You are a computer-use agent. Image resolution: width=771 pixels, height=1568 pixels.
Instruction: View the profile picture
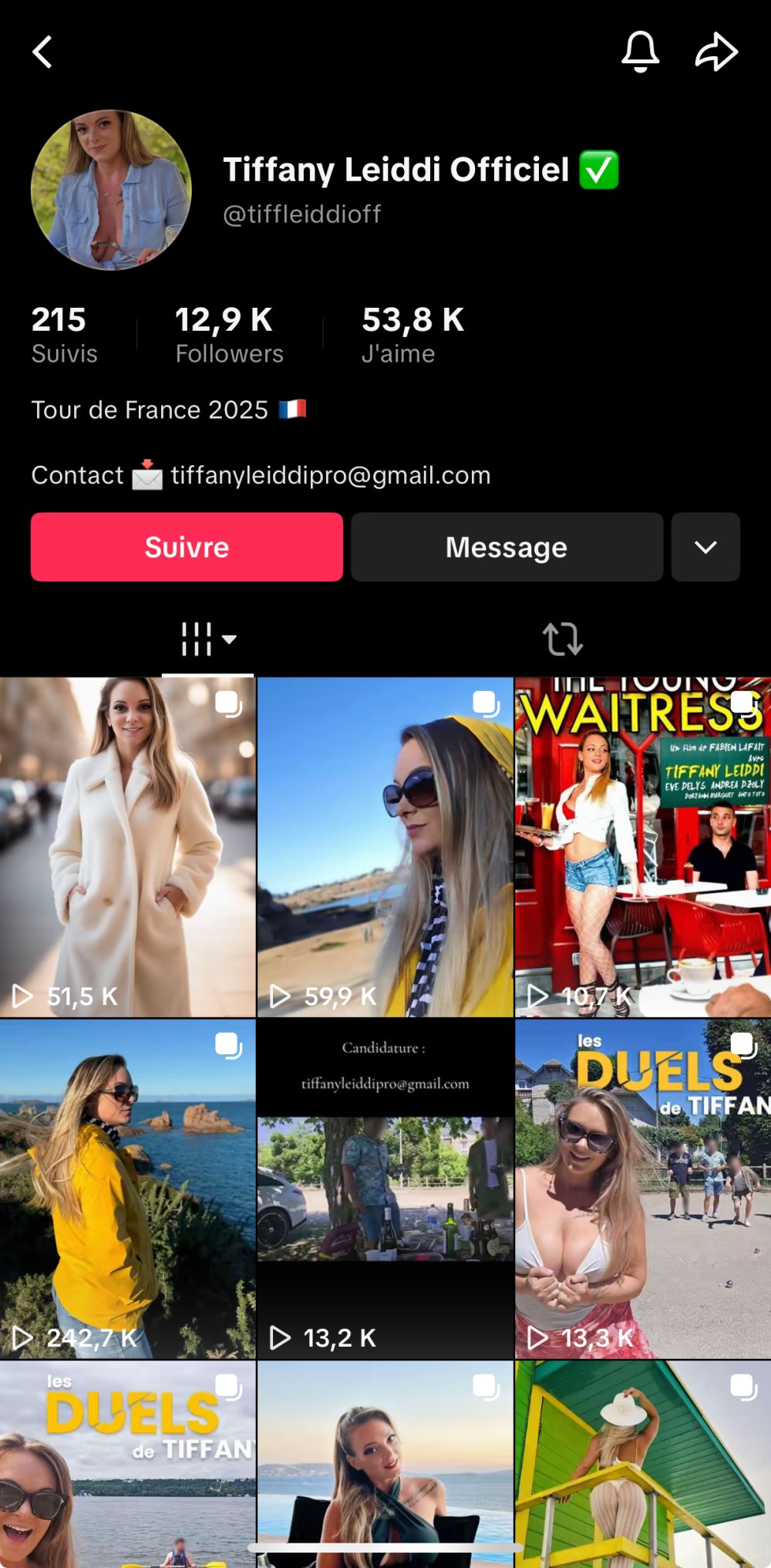pyautogui.click(x=111, y=190)
